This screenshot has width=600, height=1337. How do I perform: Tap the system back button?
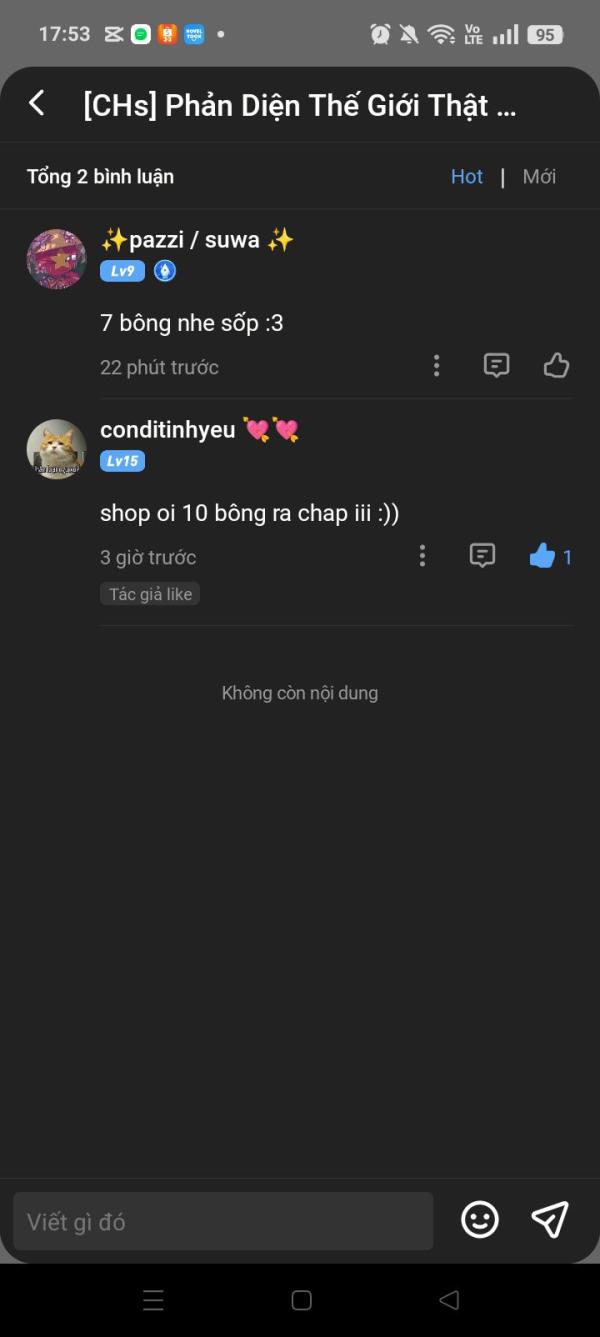point(449,1300)
